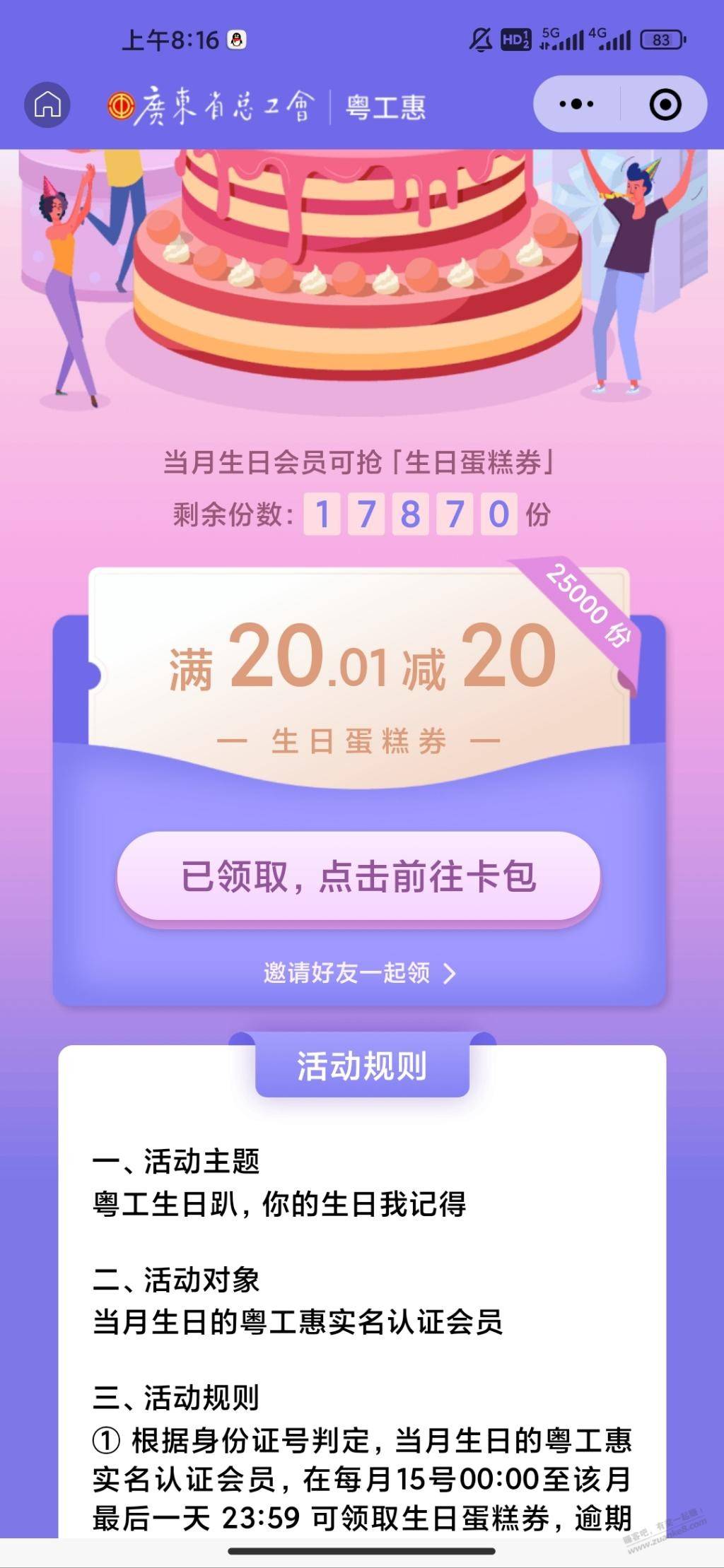Open the three-dot more menu
Screen dimensions: 724x1568
[576, 105]
